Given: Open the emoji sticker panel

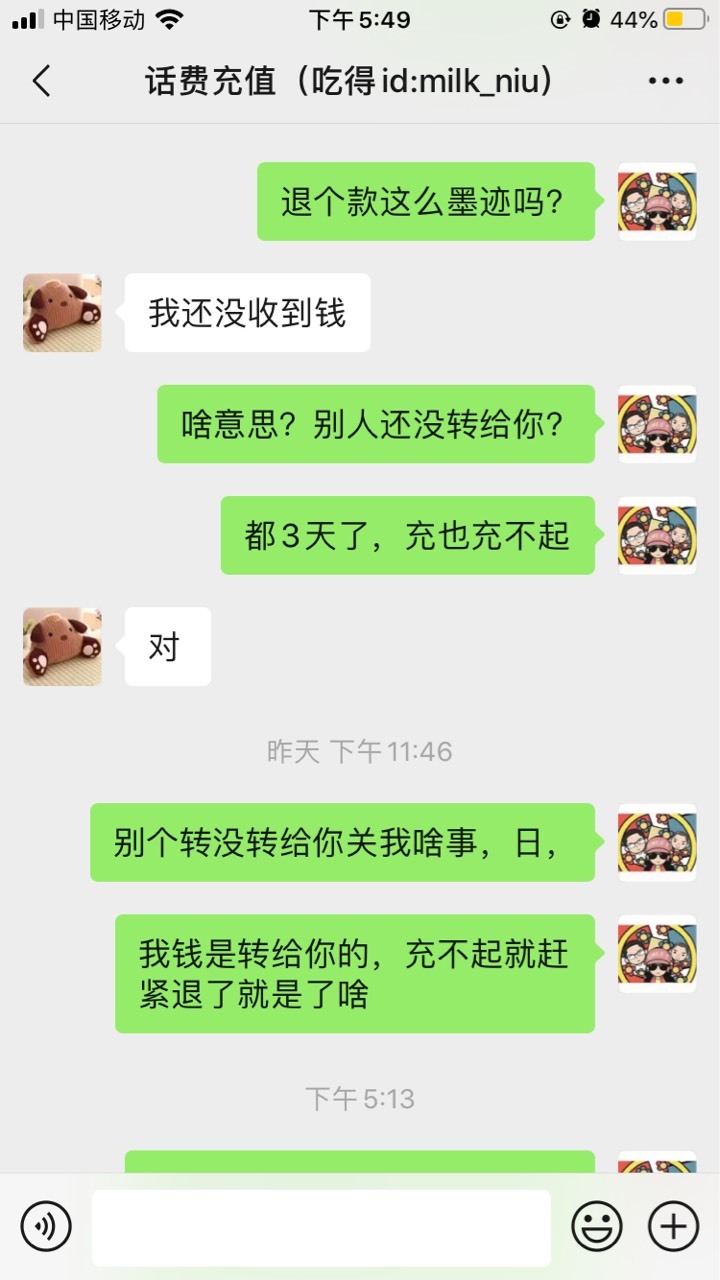Looking at the screenshot, I should [597, 1226].
